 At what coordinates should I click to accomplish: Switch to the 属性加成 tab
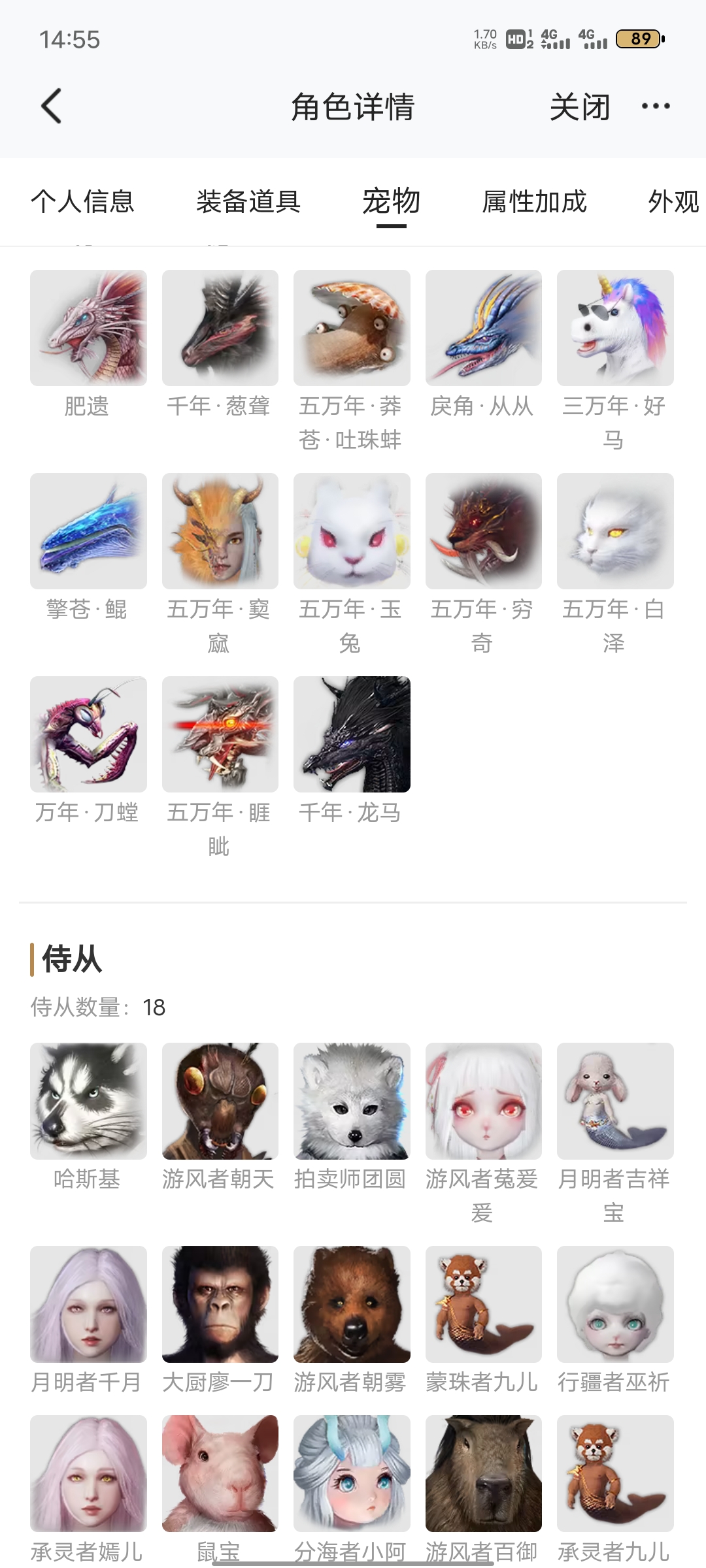coord(534,201)
